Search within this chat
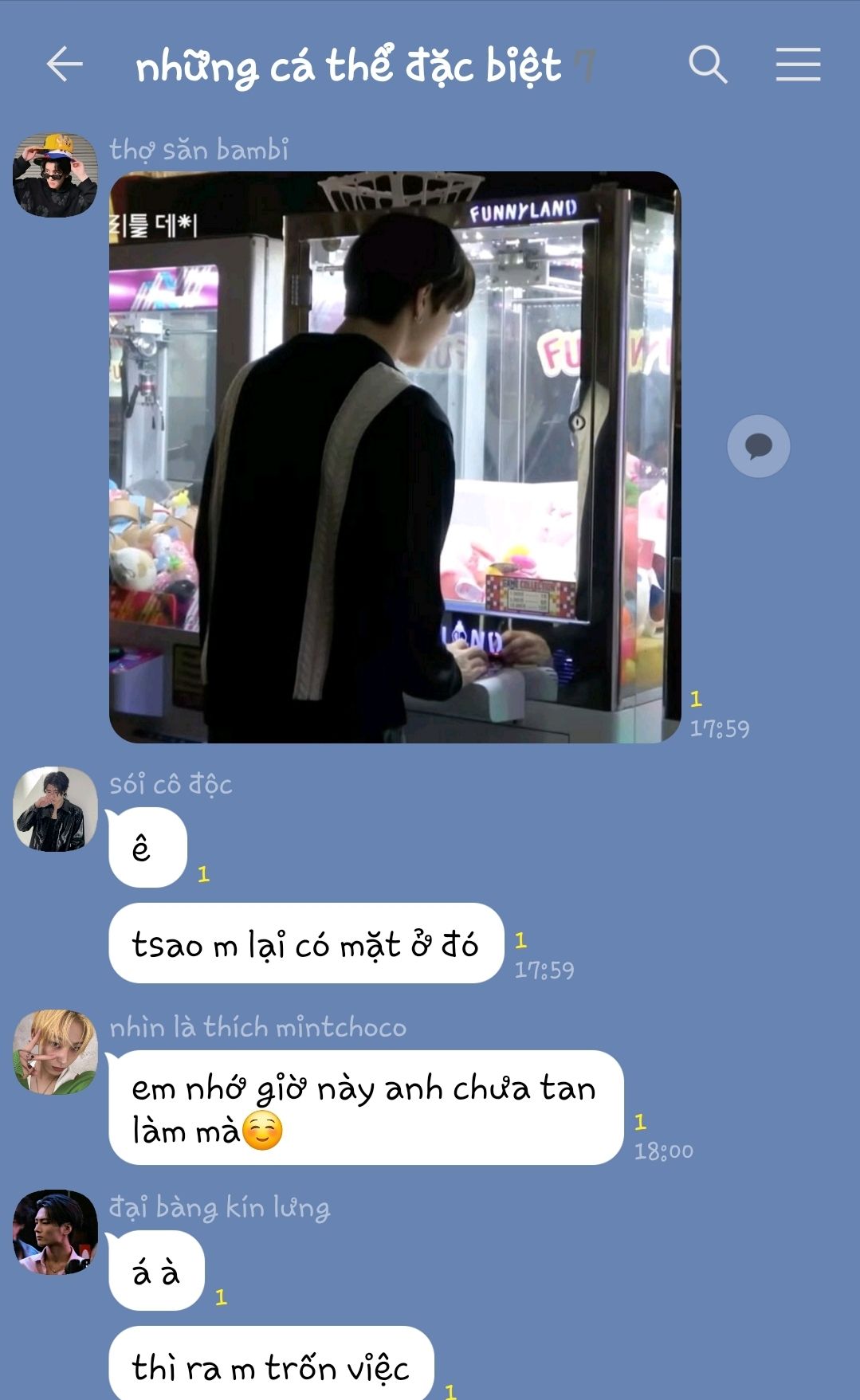The height and width of the screenshot is (1400, 860). pos(708,65)
